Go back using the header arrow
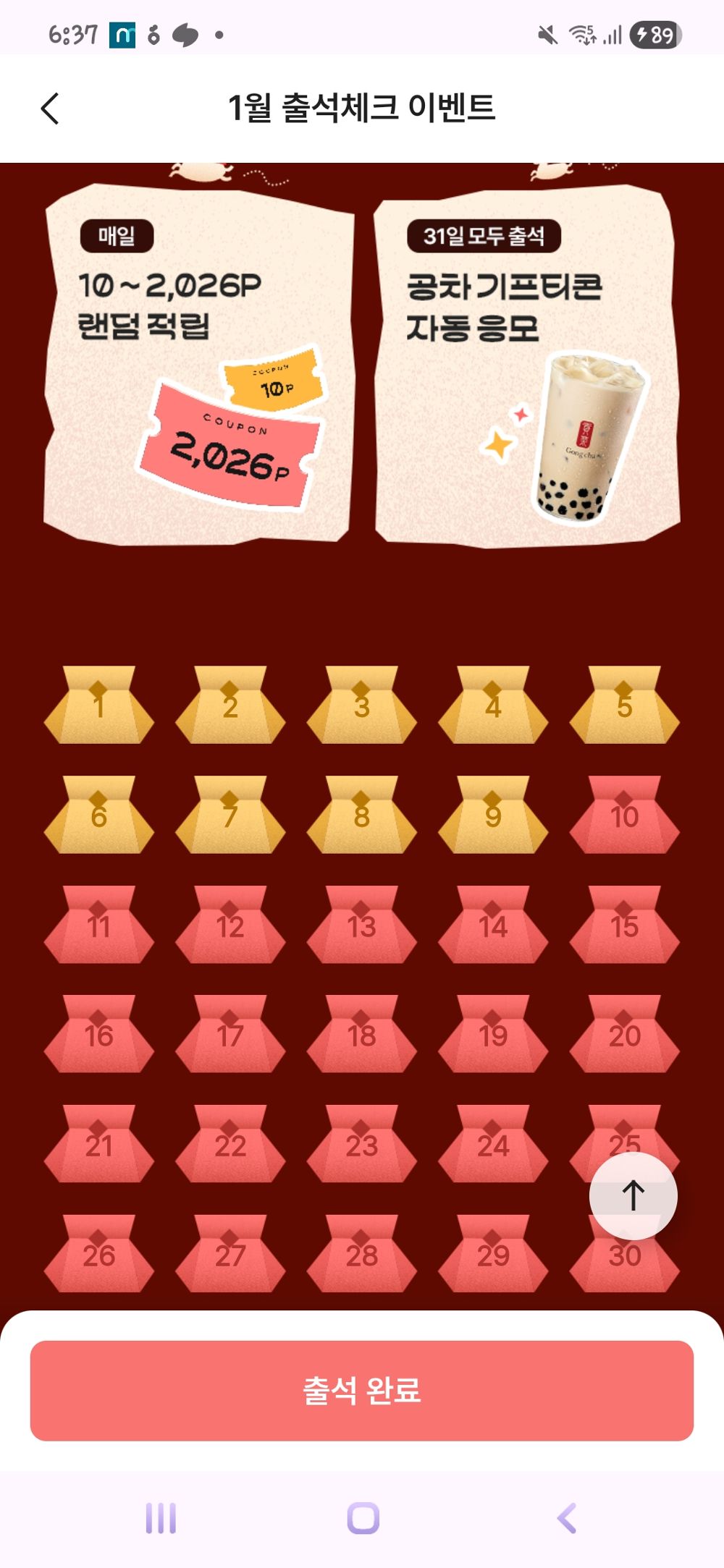Image resolution: width=724 pixels, height=1568 pixels. 50,109
